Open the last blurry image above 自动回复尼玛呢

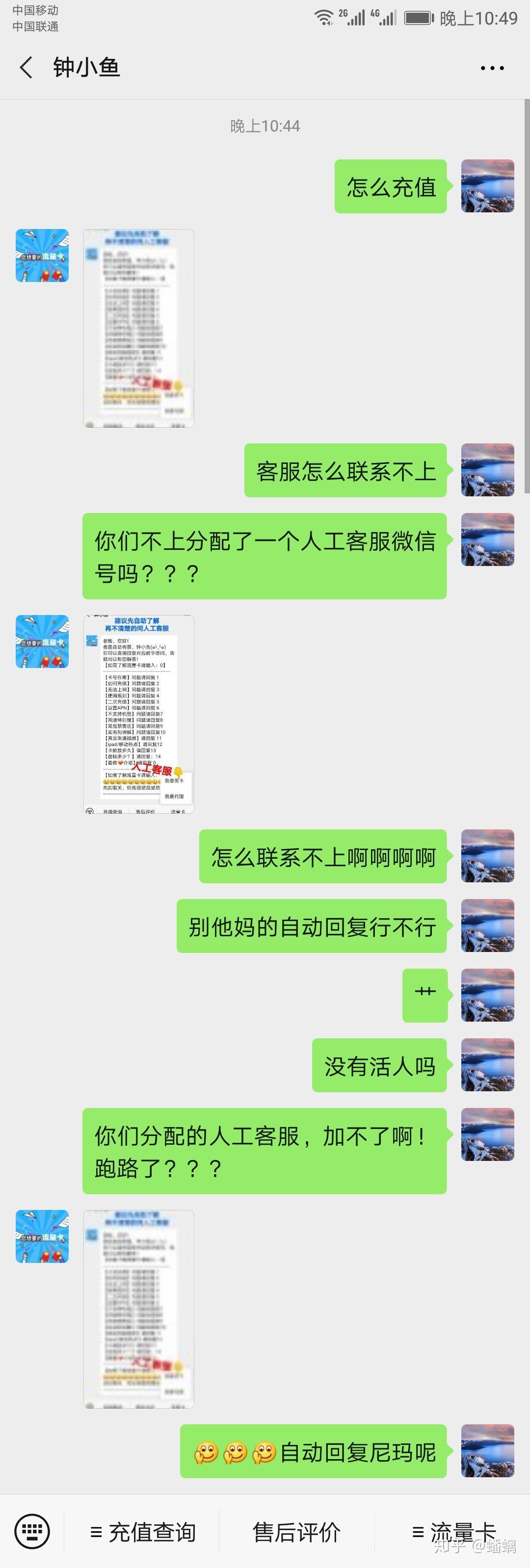coord(138,1310)
